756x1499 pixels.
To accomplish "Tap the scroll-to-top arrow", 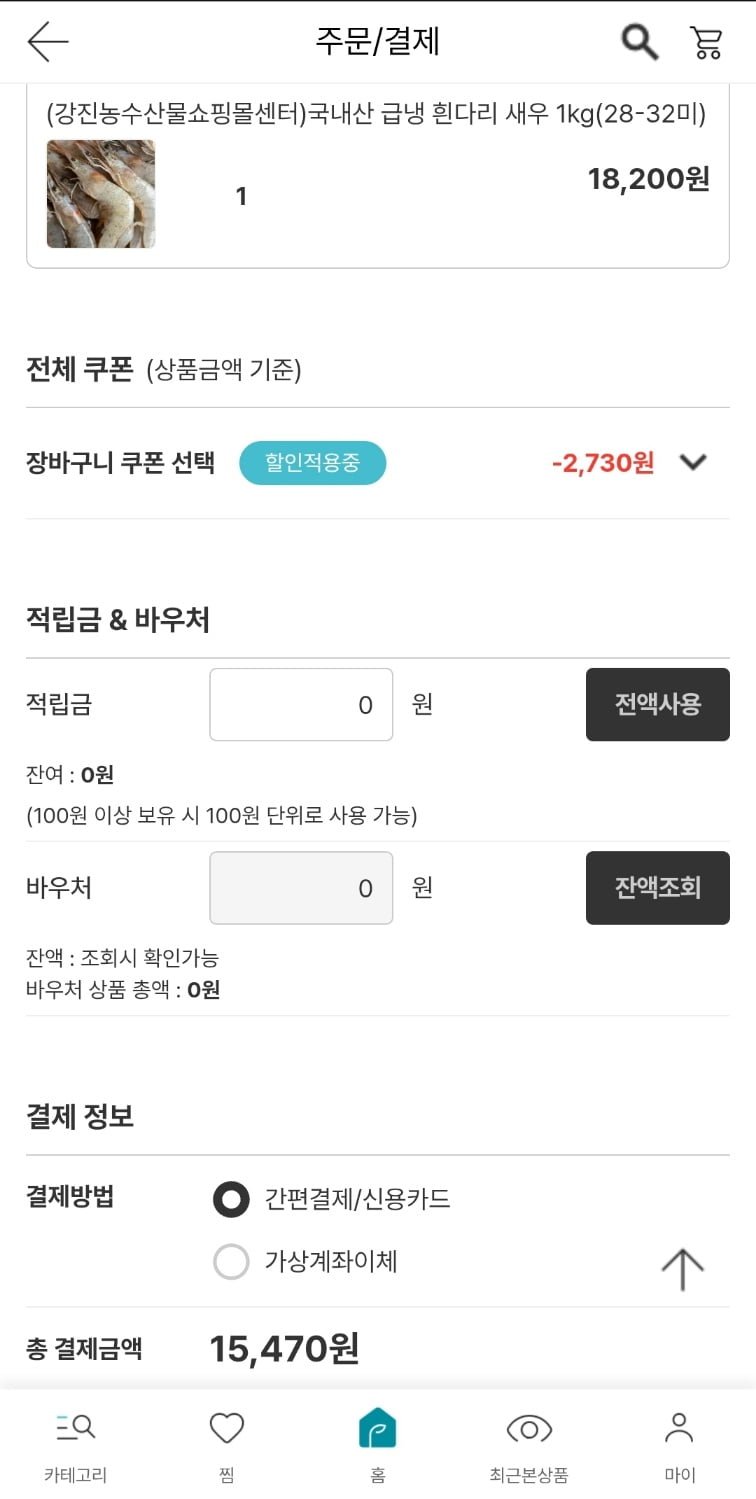I will point(683,1268).
